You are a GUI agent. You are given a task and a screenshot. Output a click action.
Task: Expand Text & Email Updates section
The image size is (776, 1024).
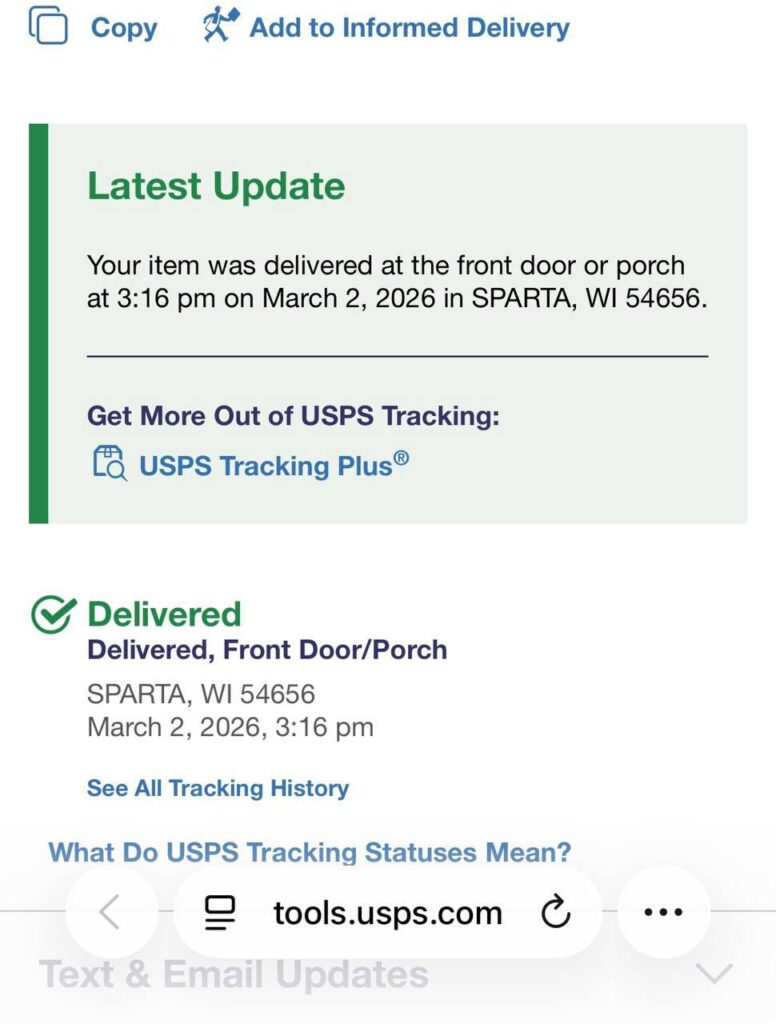pos(714,973)
